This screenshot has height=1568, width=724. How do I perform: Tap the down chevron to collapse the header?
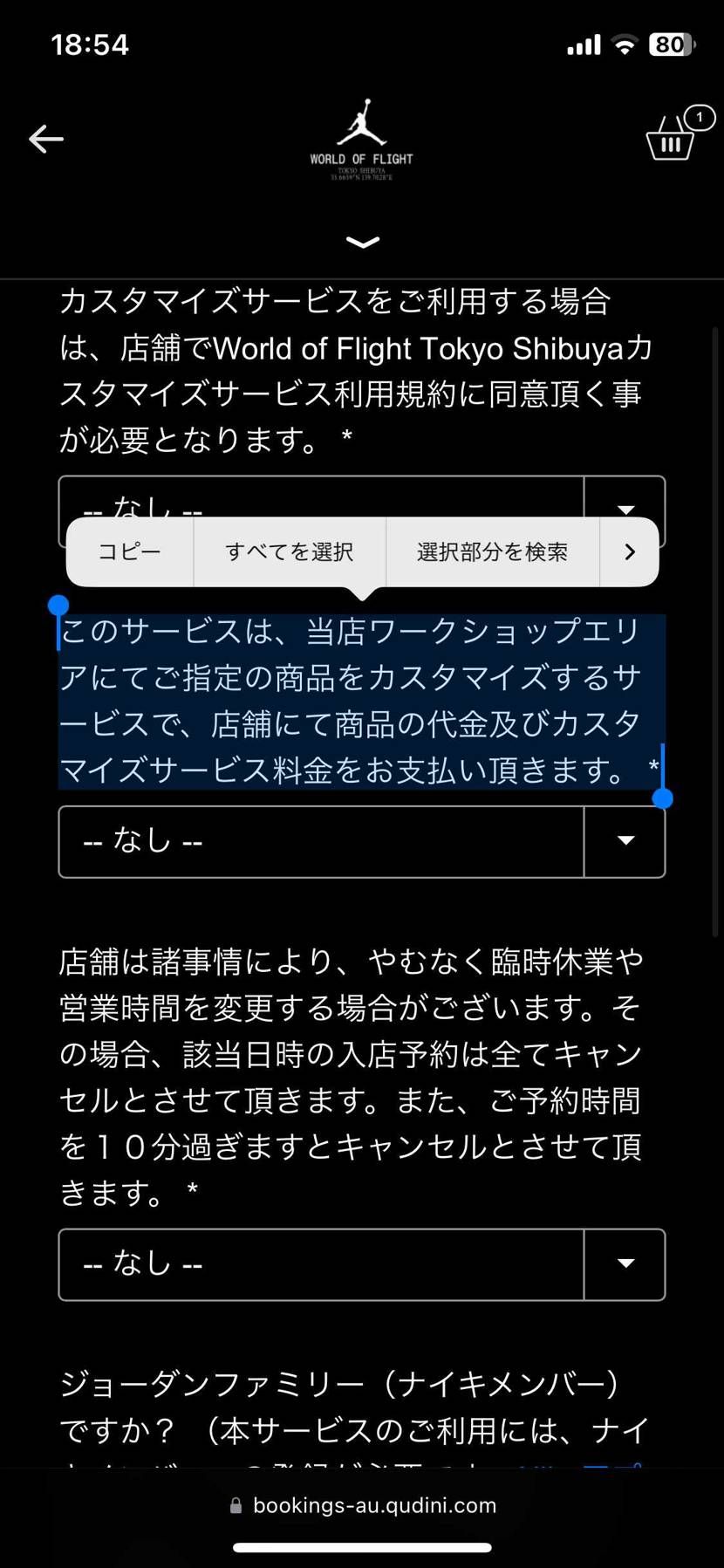(x=361, y=243)
